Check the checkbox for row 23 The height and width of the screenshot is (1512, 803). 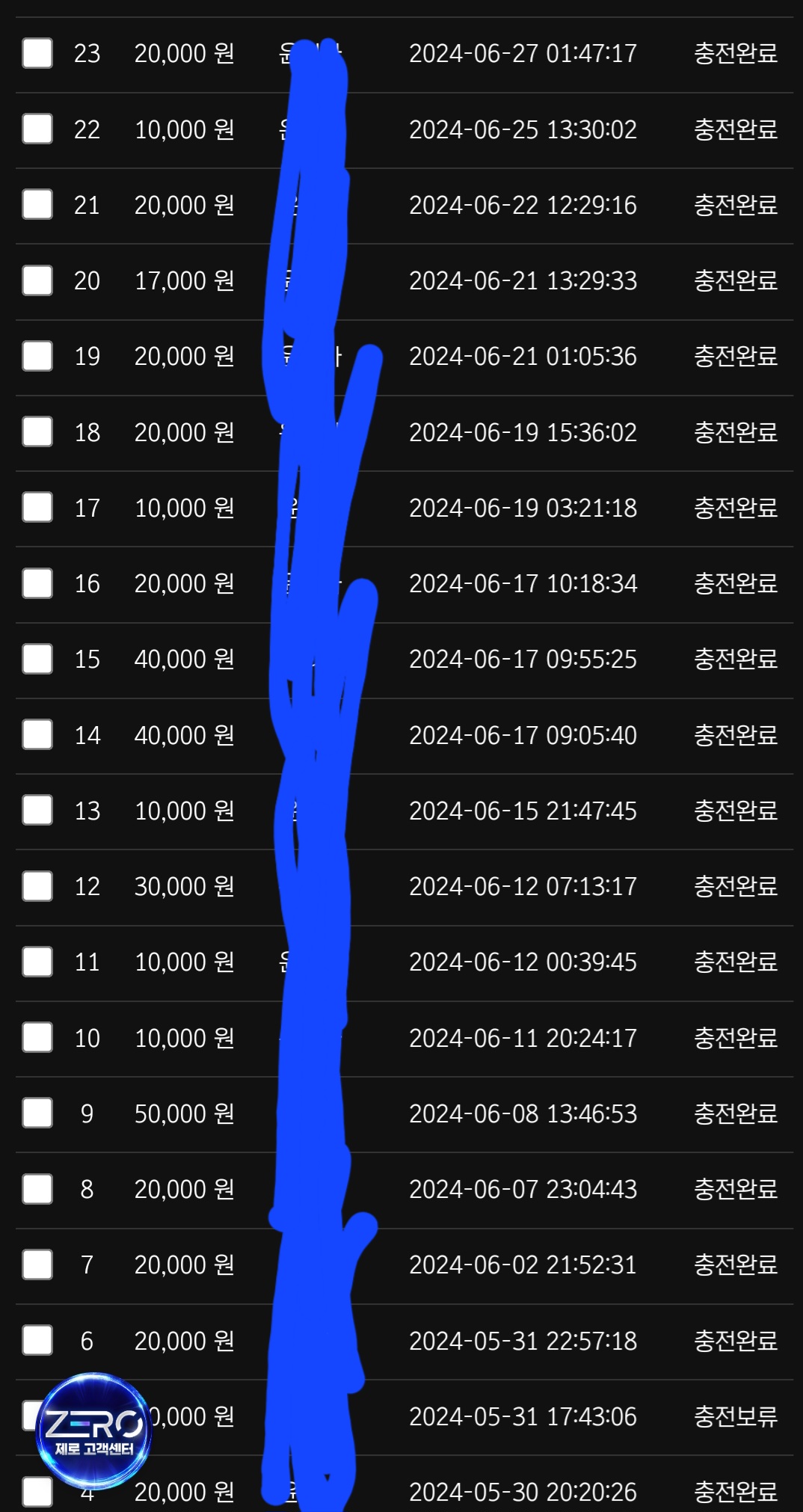click(x=36, y=53)
